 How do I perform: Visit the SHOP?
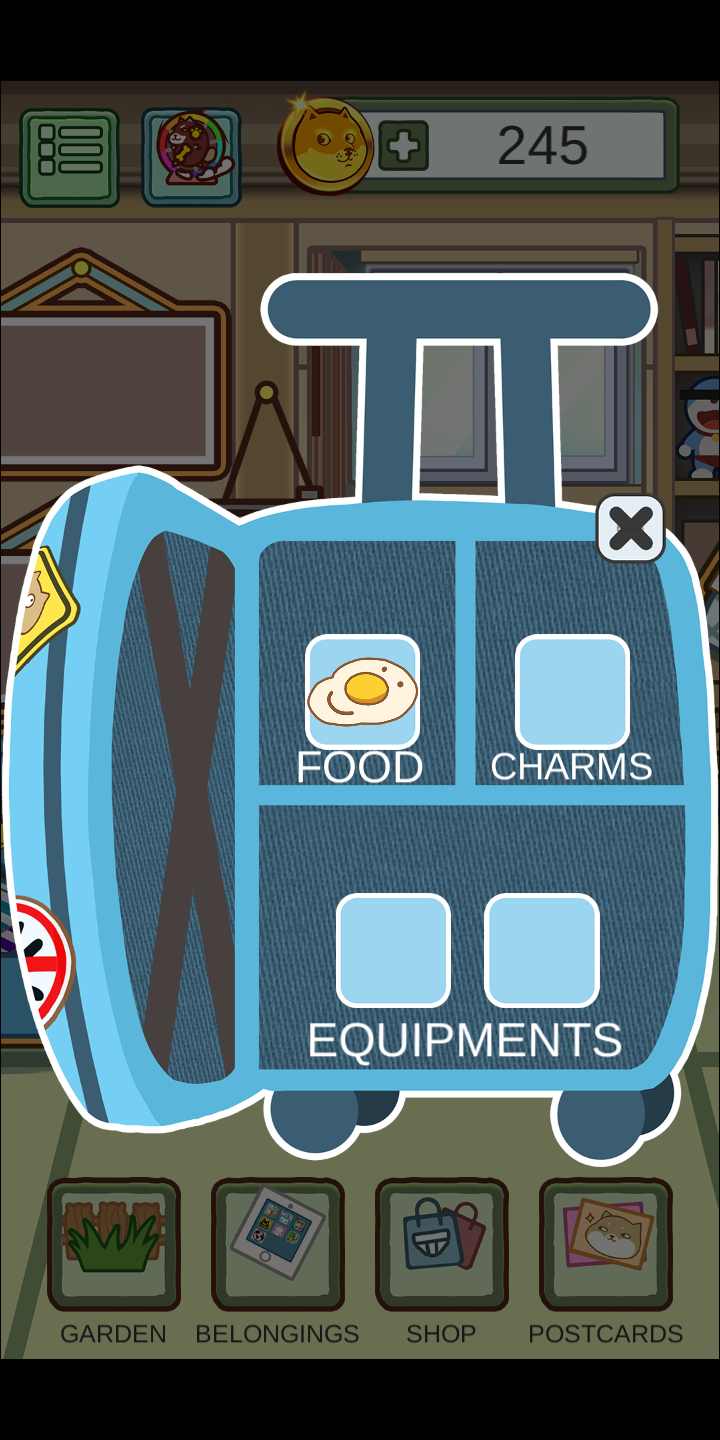pos(441,1245)
